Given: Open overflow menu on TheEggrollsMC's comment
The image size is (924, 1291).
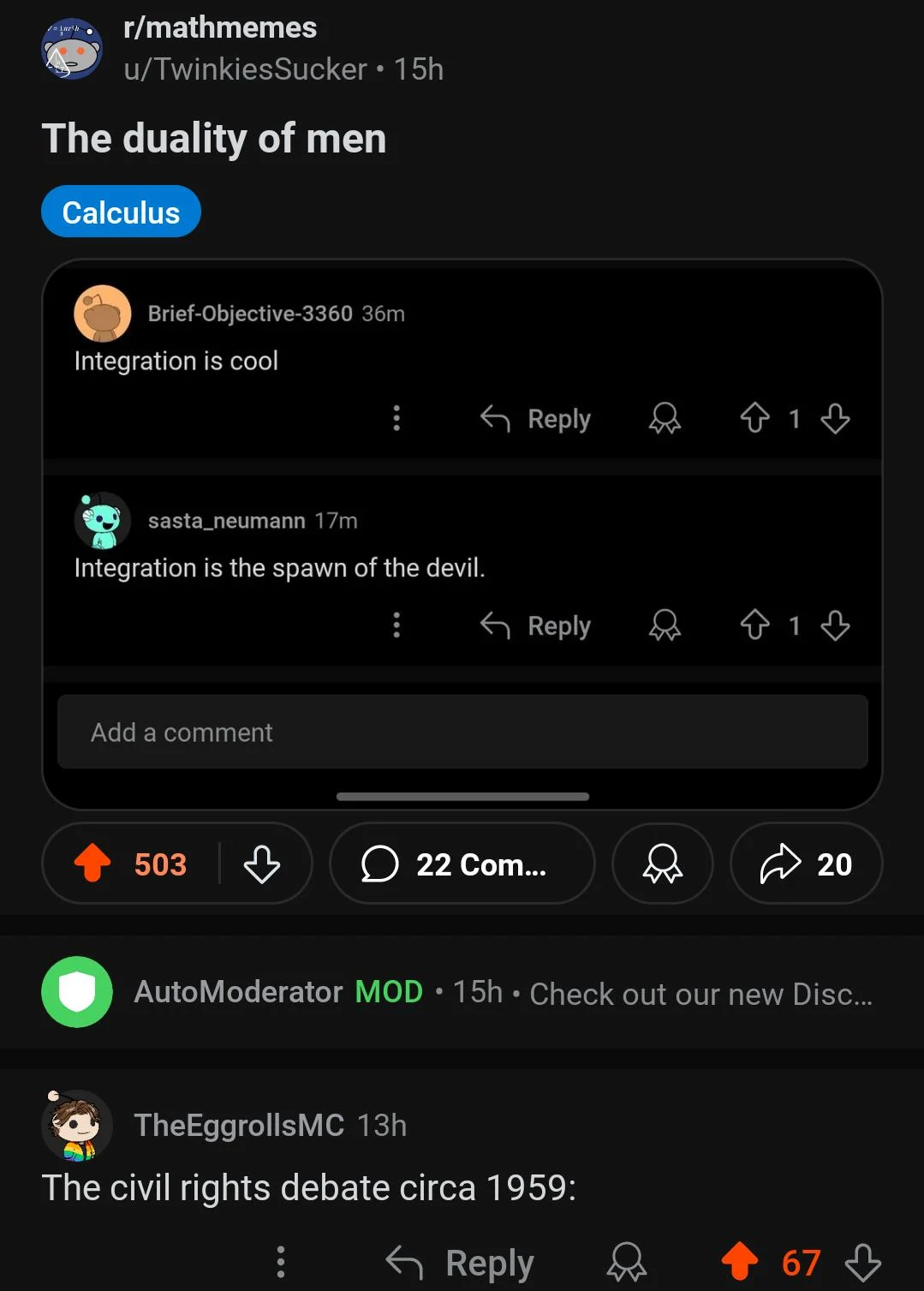Looking at the screenshot, I should (281, 1262).
